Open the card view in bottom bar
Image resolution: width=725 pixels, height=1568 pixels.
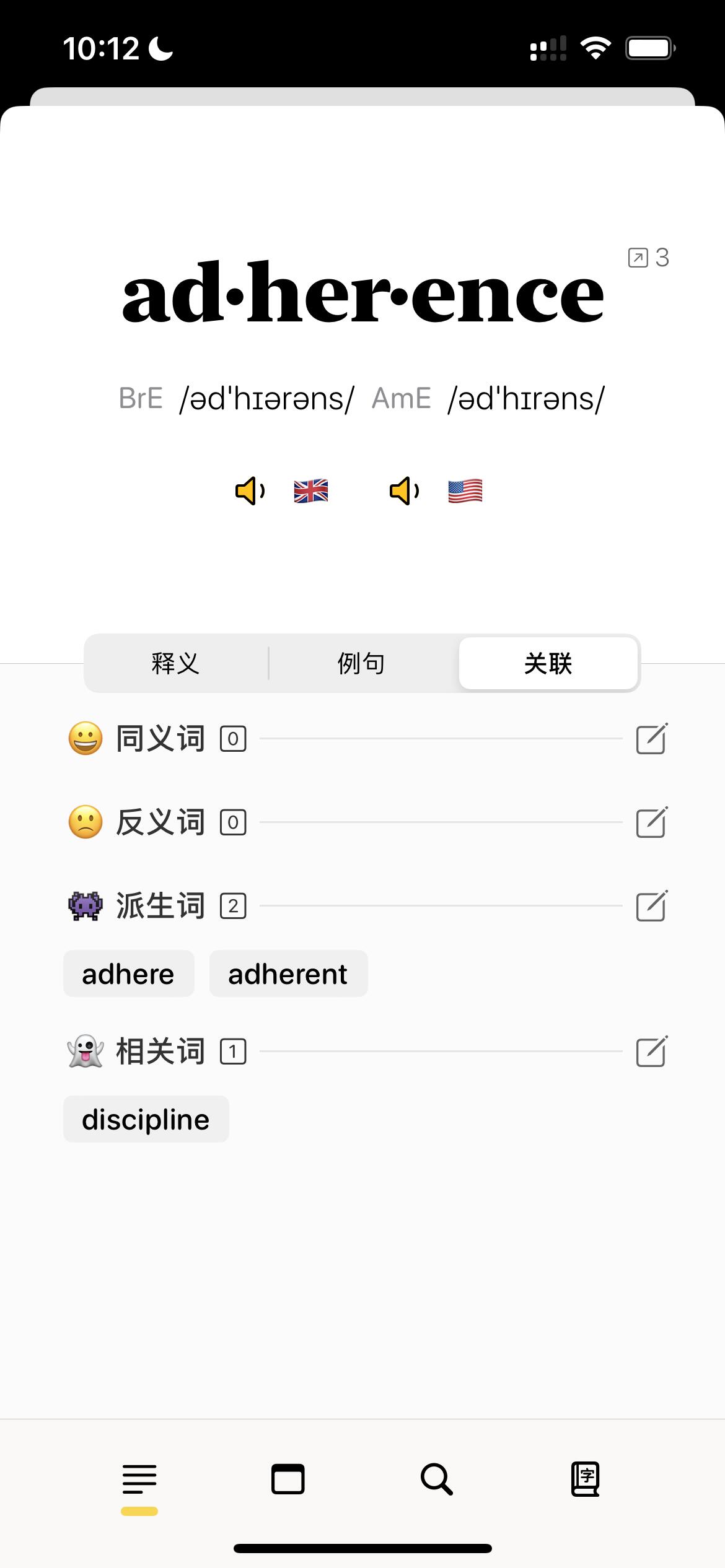coord(288,1480)
